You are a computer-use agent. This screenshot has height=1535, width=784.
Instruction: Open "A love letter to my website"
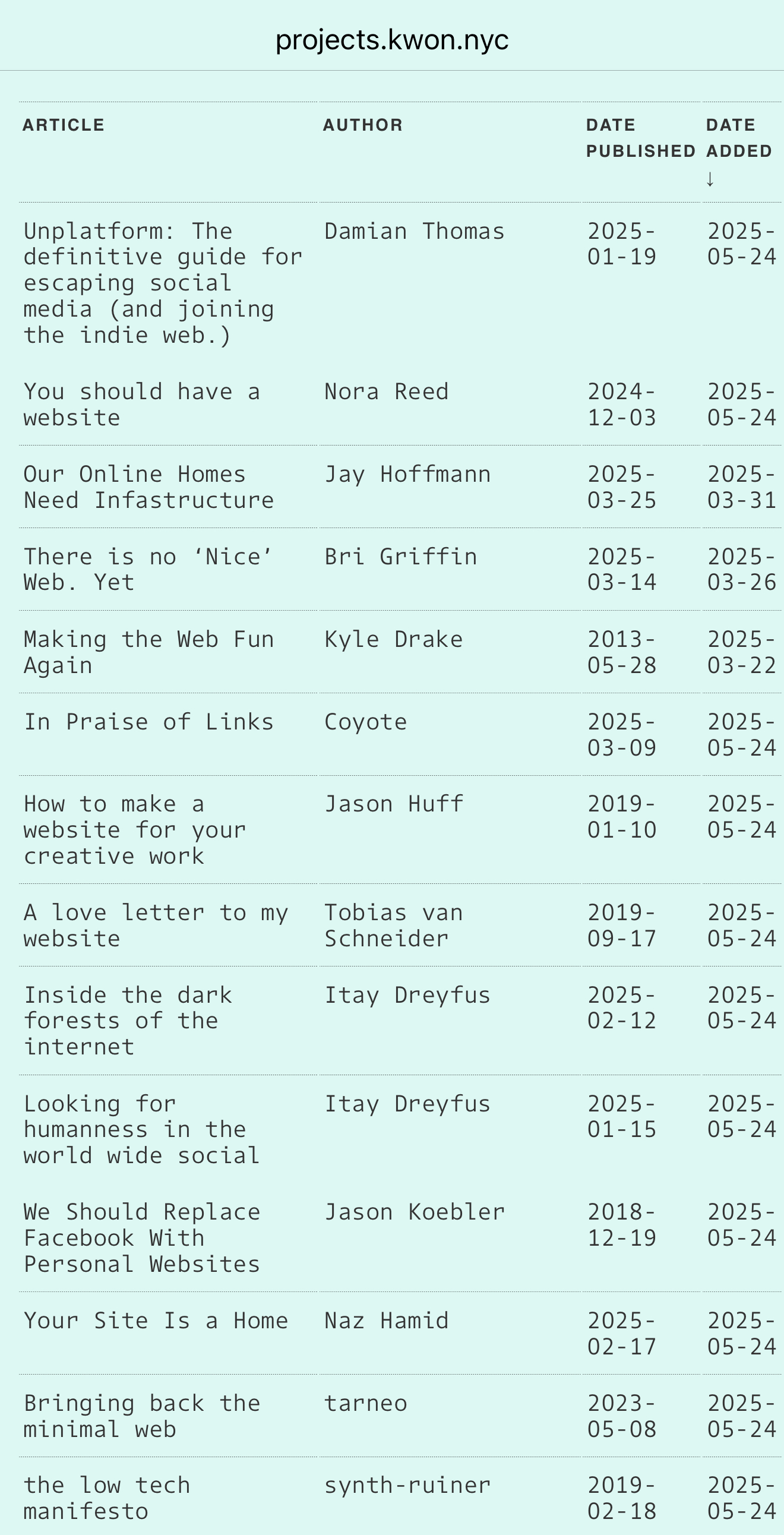tap(155, 925)
